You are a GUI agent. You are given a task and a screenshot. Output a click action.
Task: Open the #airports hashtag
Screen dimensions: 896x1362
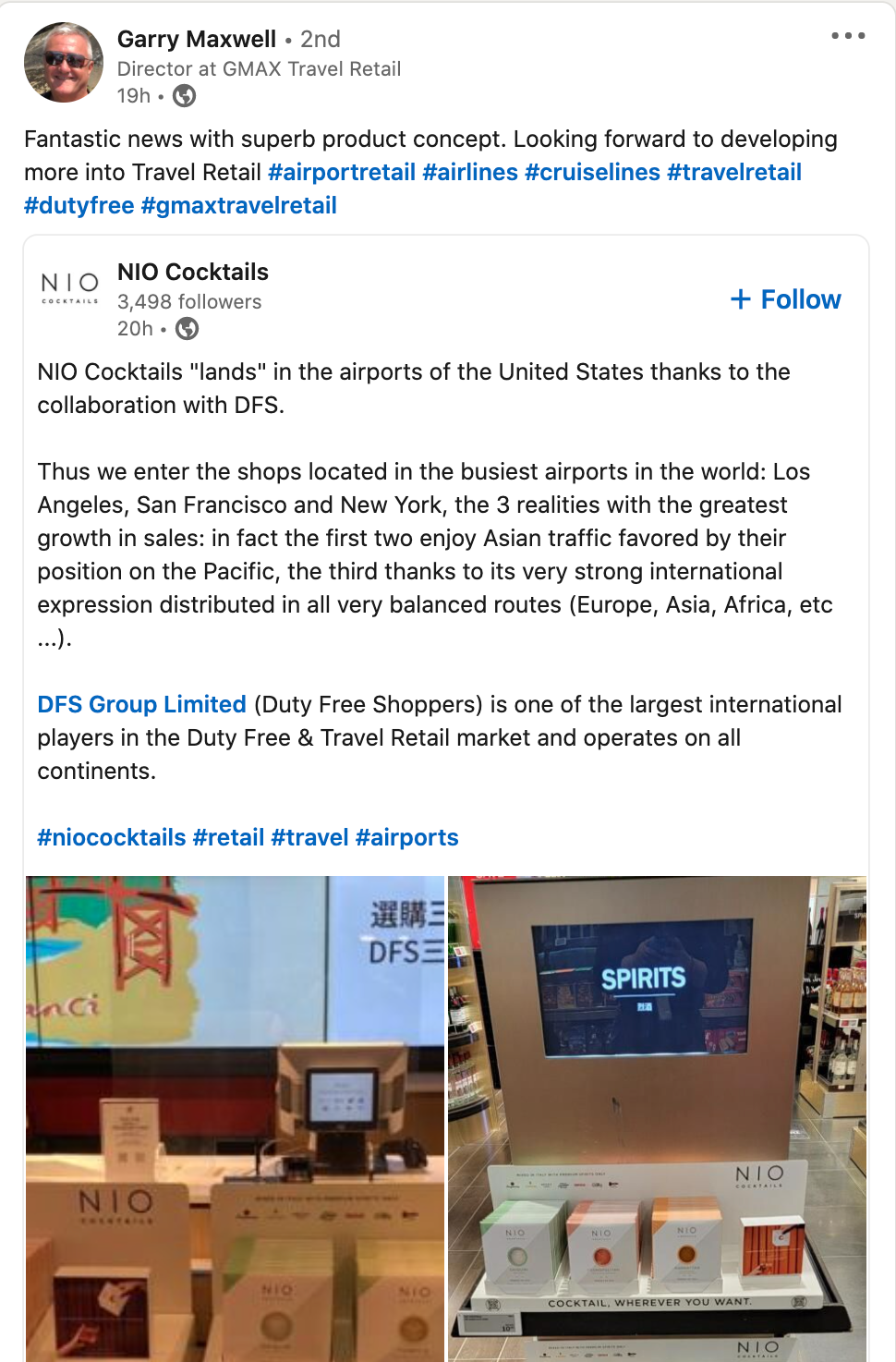(x=406, y=838)
